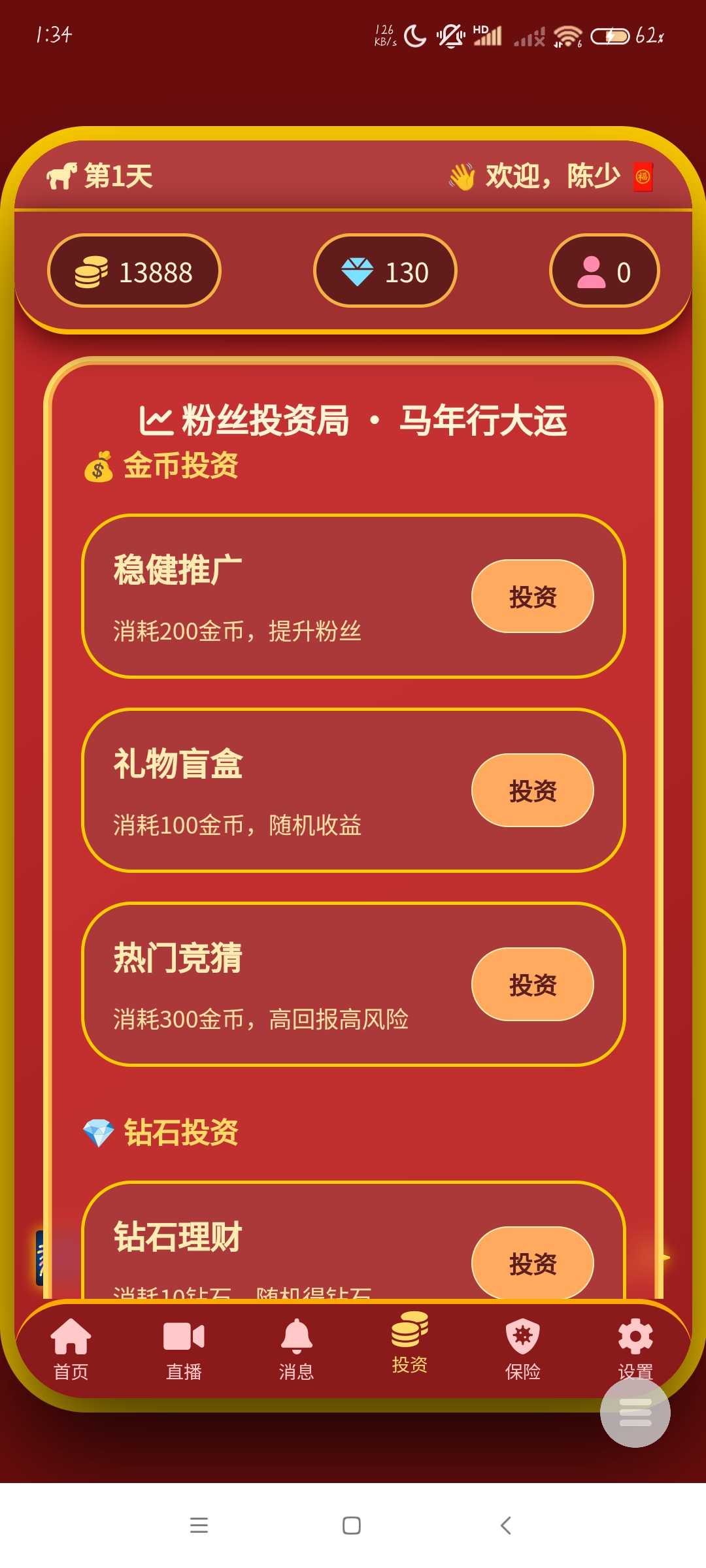Viewport: 706px width, 1568px height.
Task: Open the red envelope icon beside 陈少
Action: click(x=643, y=176)
